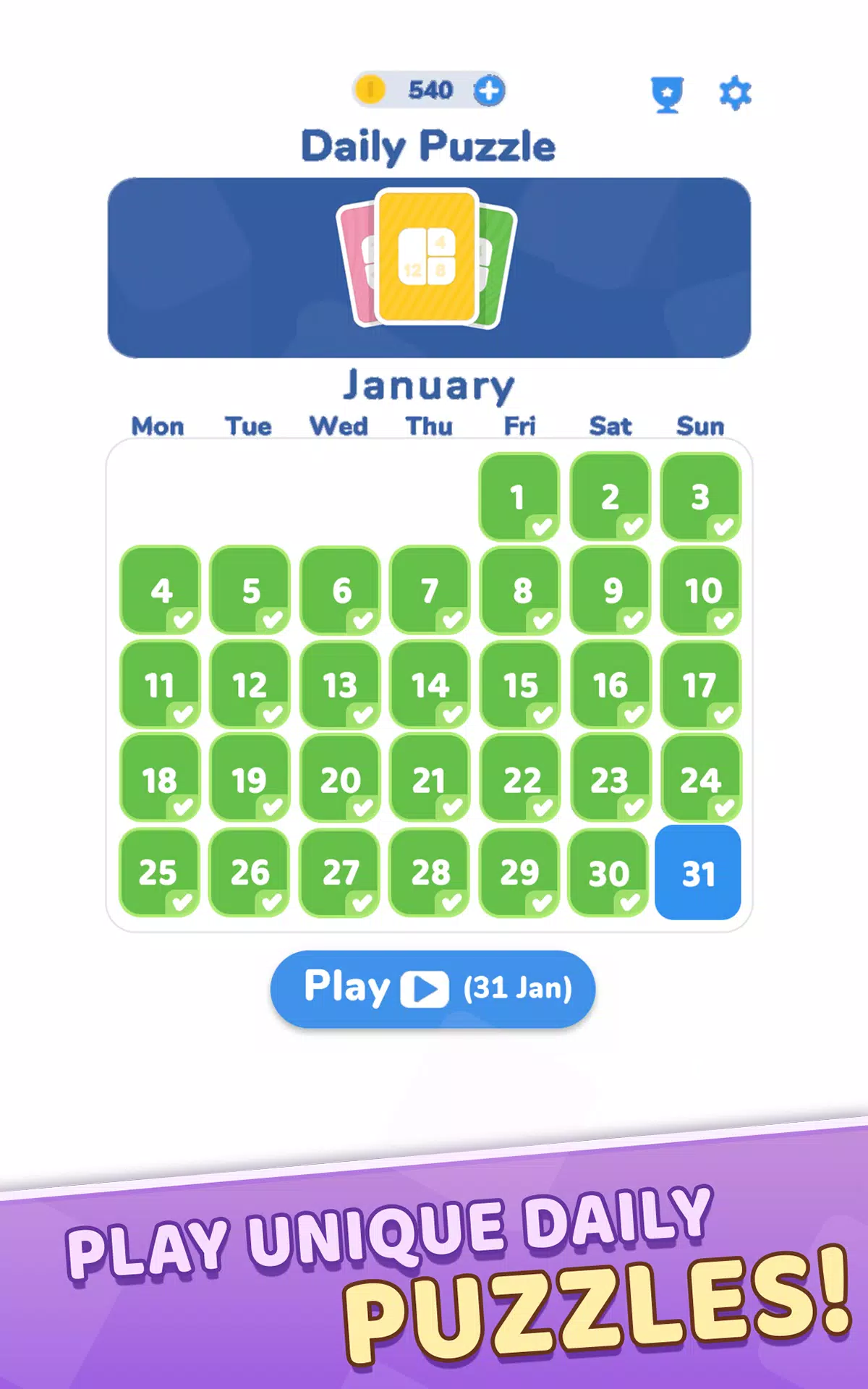This screenshot has height=1389, width=868.
Task: Open the puzzle for January 10
Action: (698, 590)
